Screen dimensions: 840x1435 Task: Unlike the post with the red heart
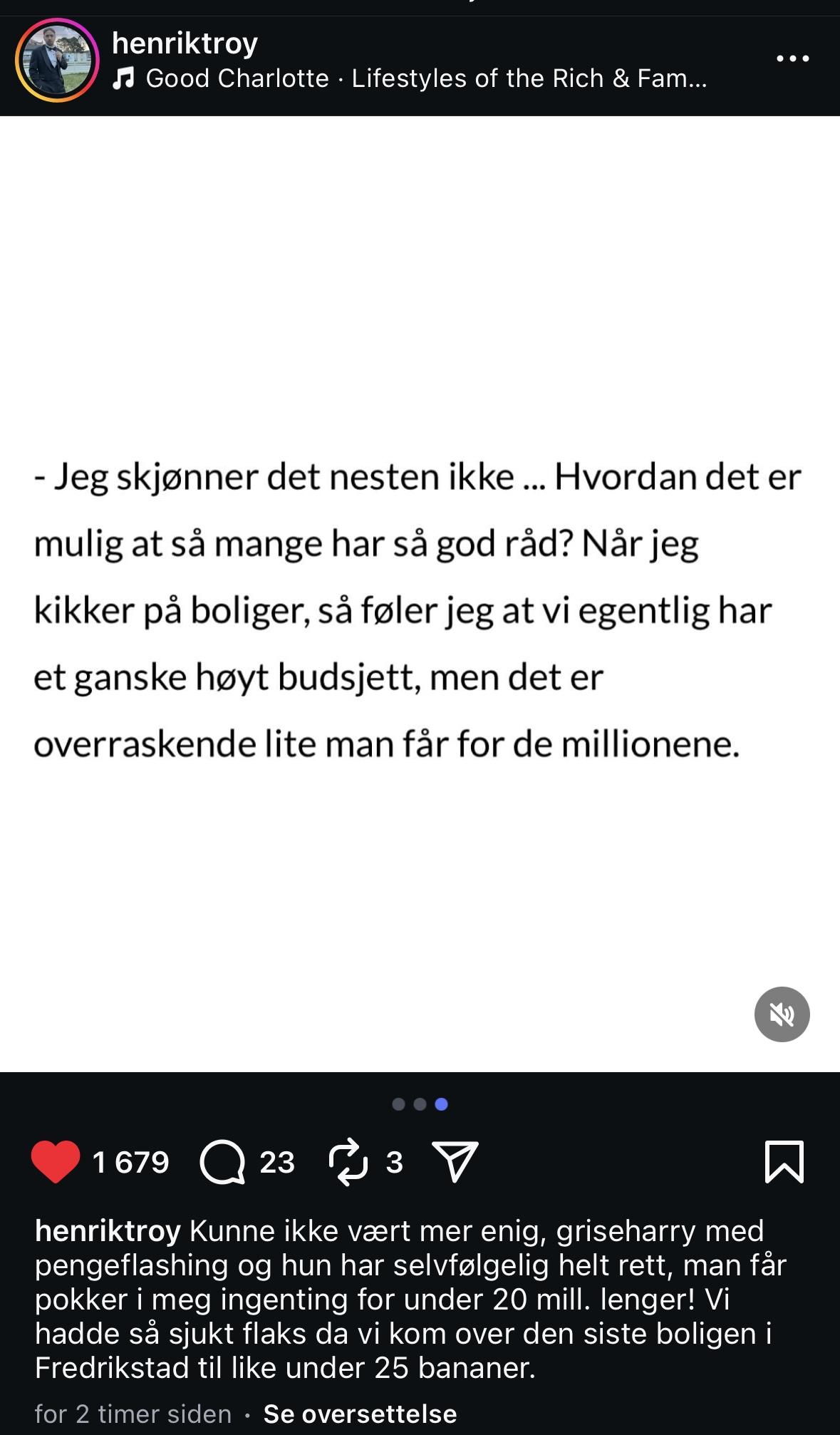click(x=56, y=1162)
